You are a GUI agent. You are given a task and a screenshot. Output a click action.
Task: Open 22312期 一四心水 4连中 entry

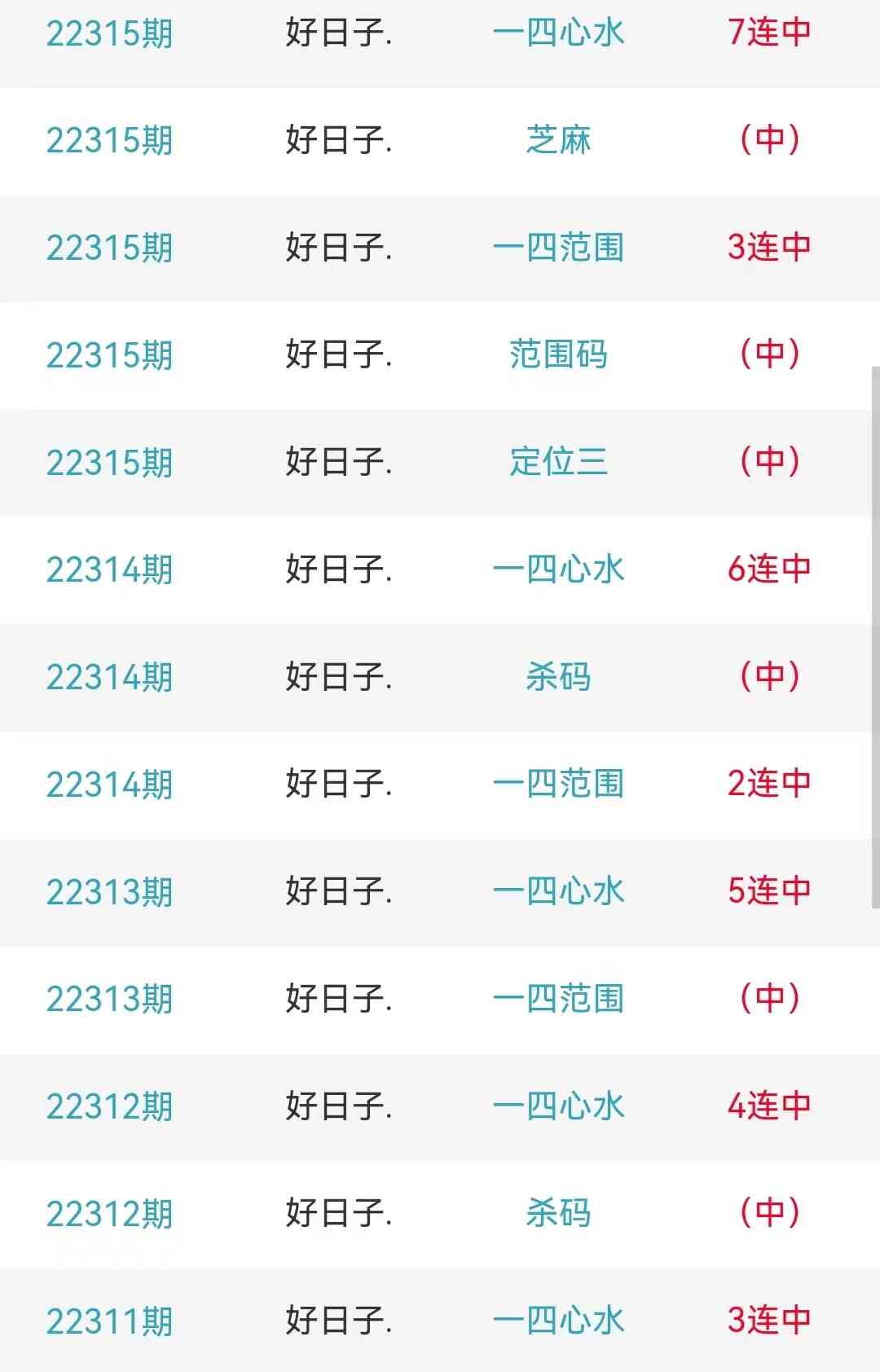click(x=558, y=1106)
